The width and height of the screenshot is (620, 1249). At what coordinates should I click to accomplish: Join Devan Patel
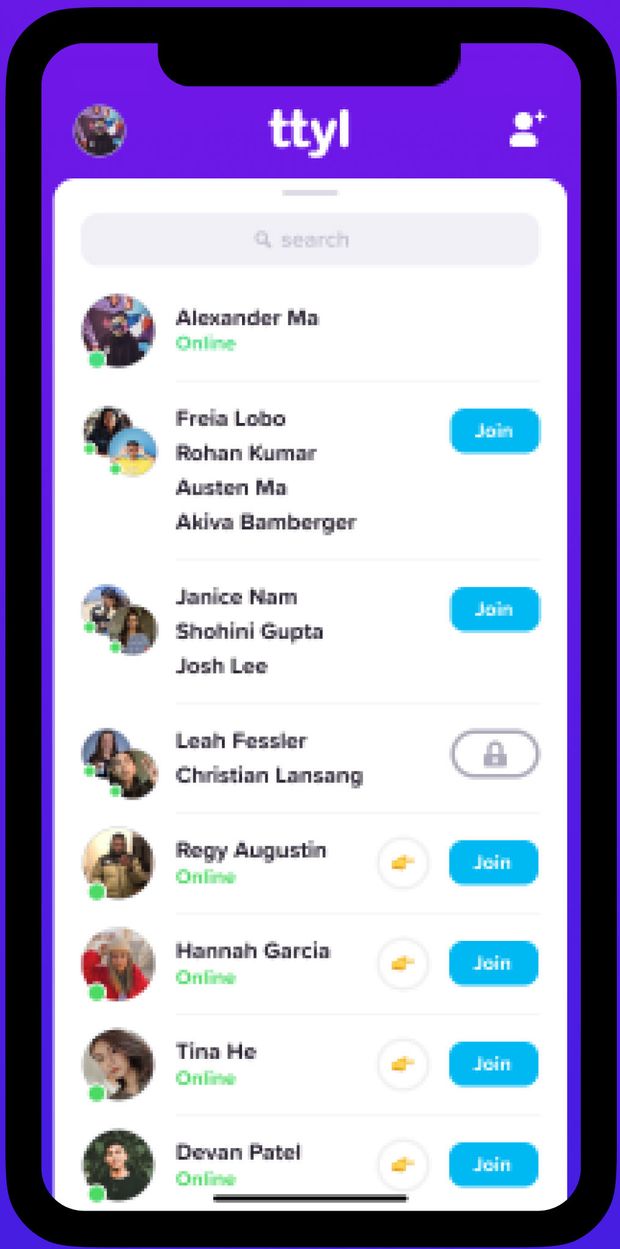pyautogui.click(x=493, y=1165)
